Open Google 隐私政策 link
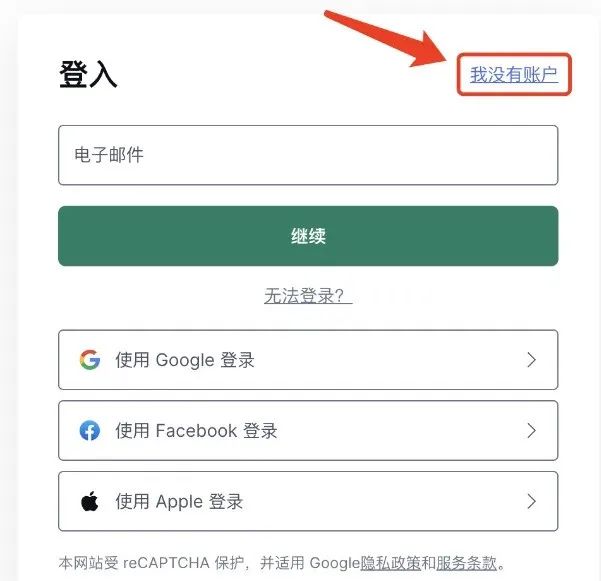Screen dimensions: 601x581 [390, 563]
